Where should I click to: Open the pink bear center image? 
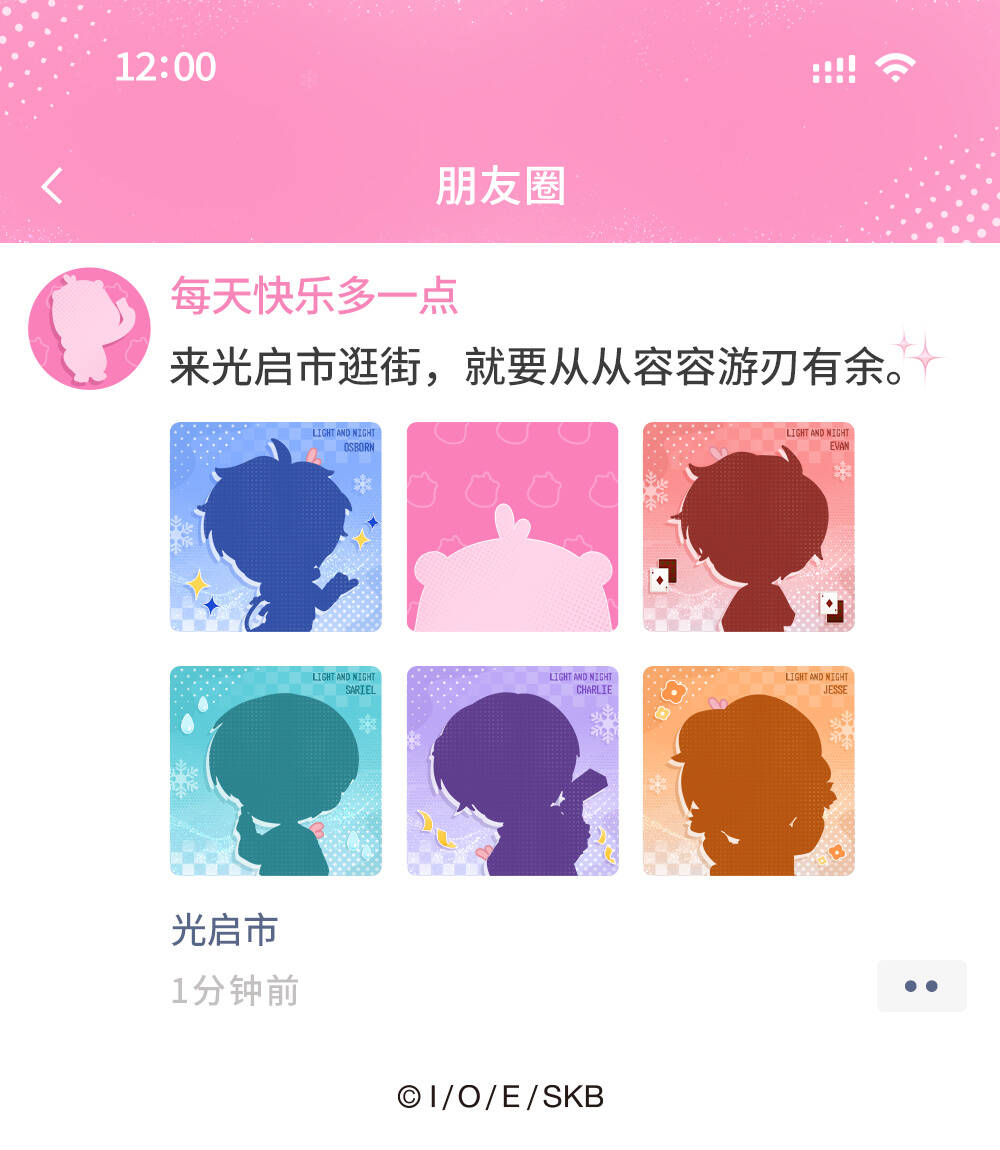pyautogui.click(x=512, y=526)
